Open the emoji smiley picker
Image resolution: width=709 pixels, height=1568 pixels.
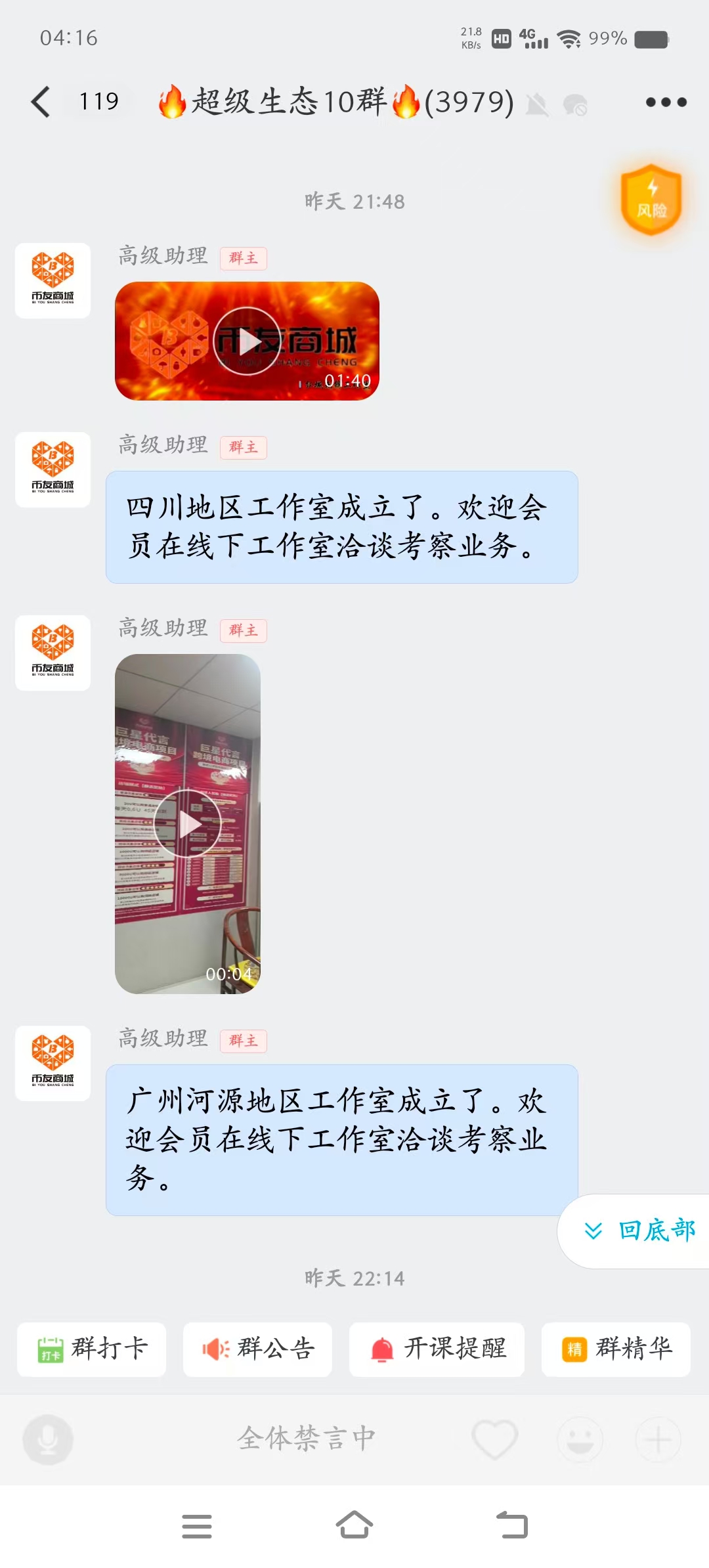point(580,1439)
